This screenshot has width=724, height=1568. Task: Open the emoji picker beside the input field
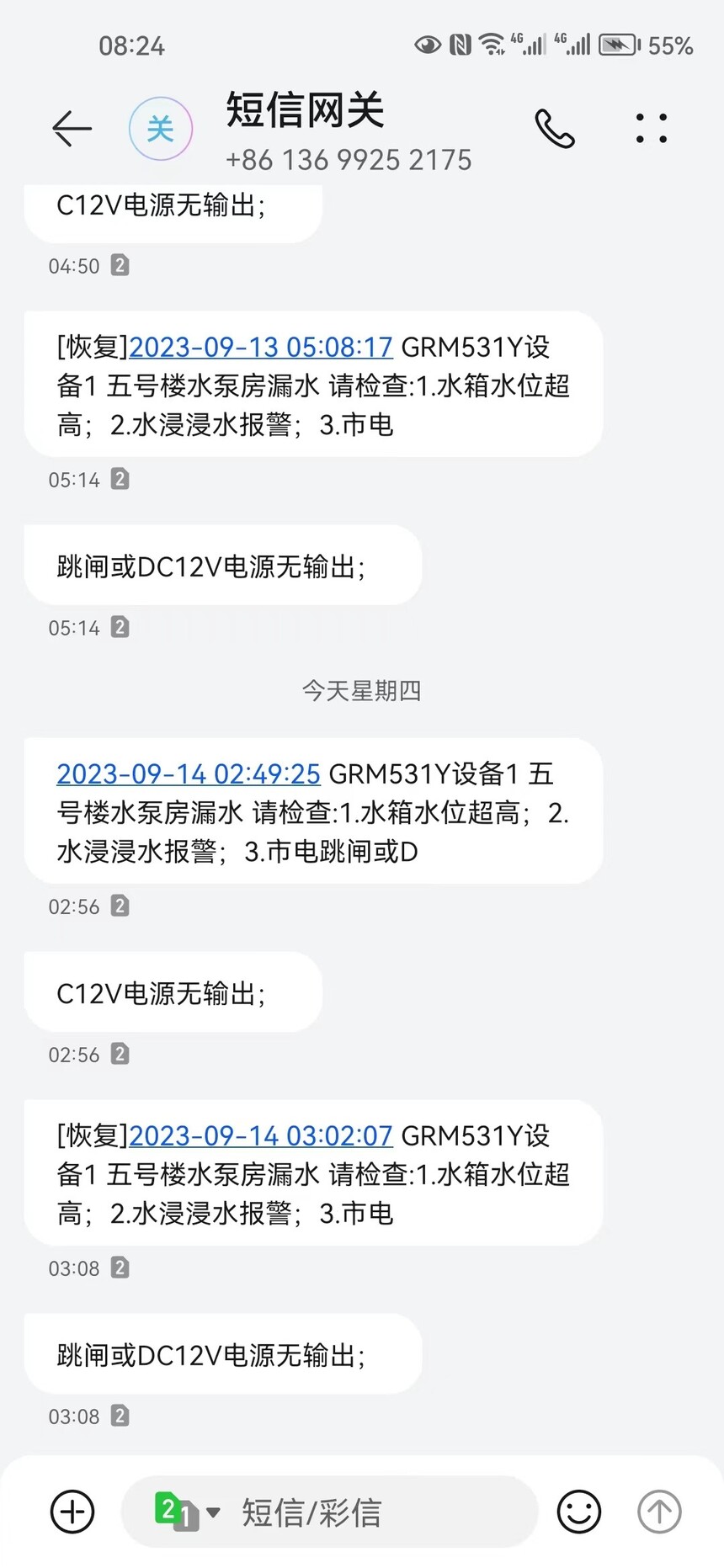[578, 1512]
